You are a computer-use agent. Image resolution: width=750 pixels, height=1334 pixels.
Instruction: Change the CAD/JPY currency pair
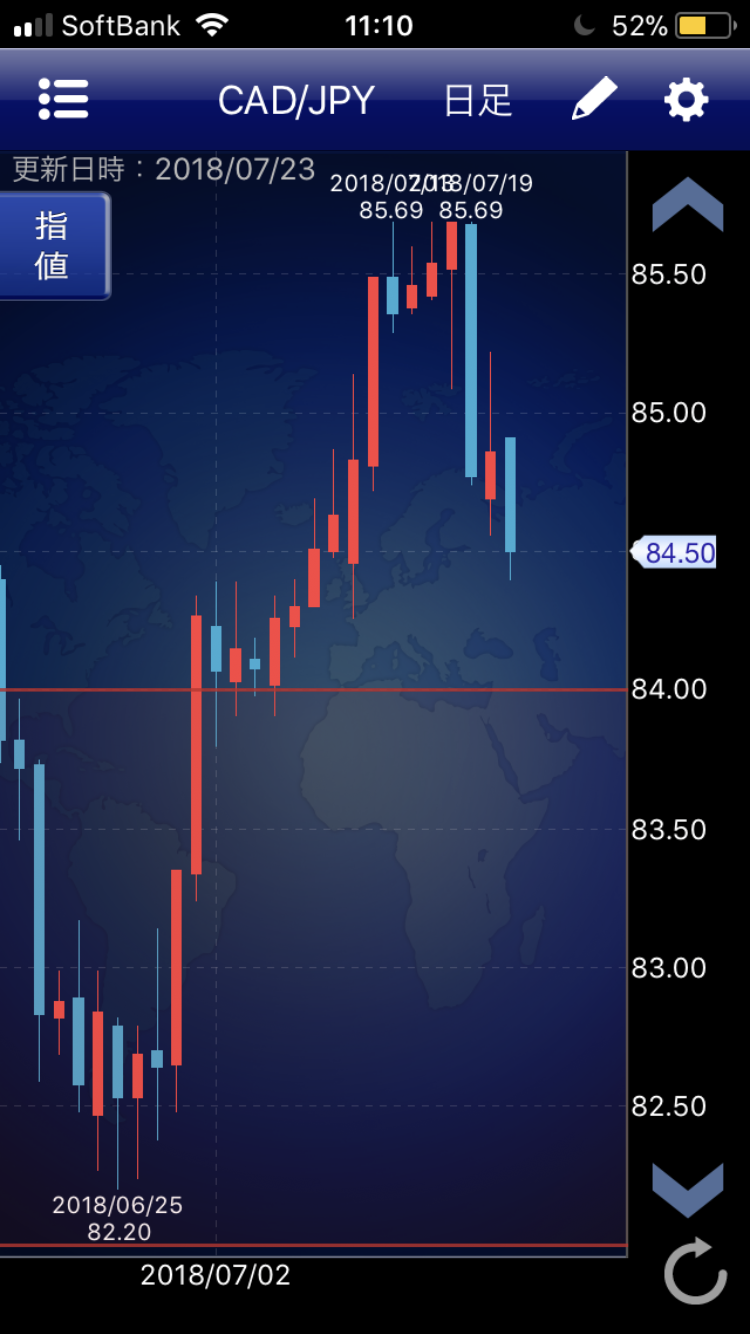click(x=296, y=100)
